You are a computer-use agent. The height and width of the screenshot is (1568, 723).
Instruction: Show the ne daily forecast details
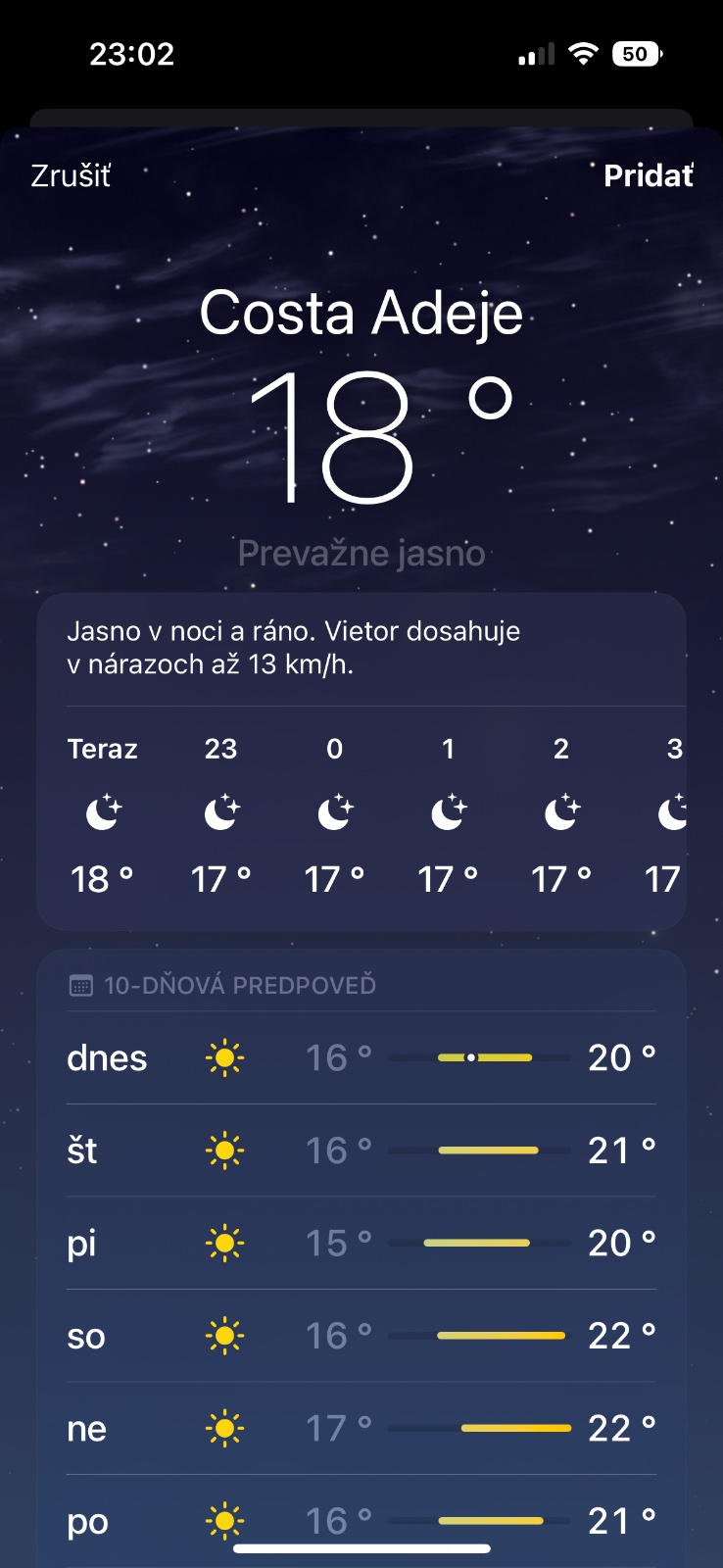(x=361, y=1428)
